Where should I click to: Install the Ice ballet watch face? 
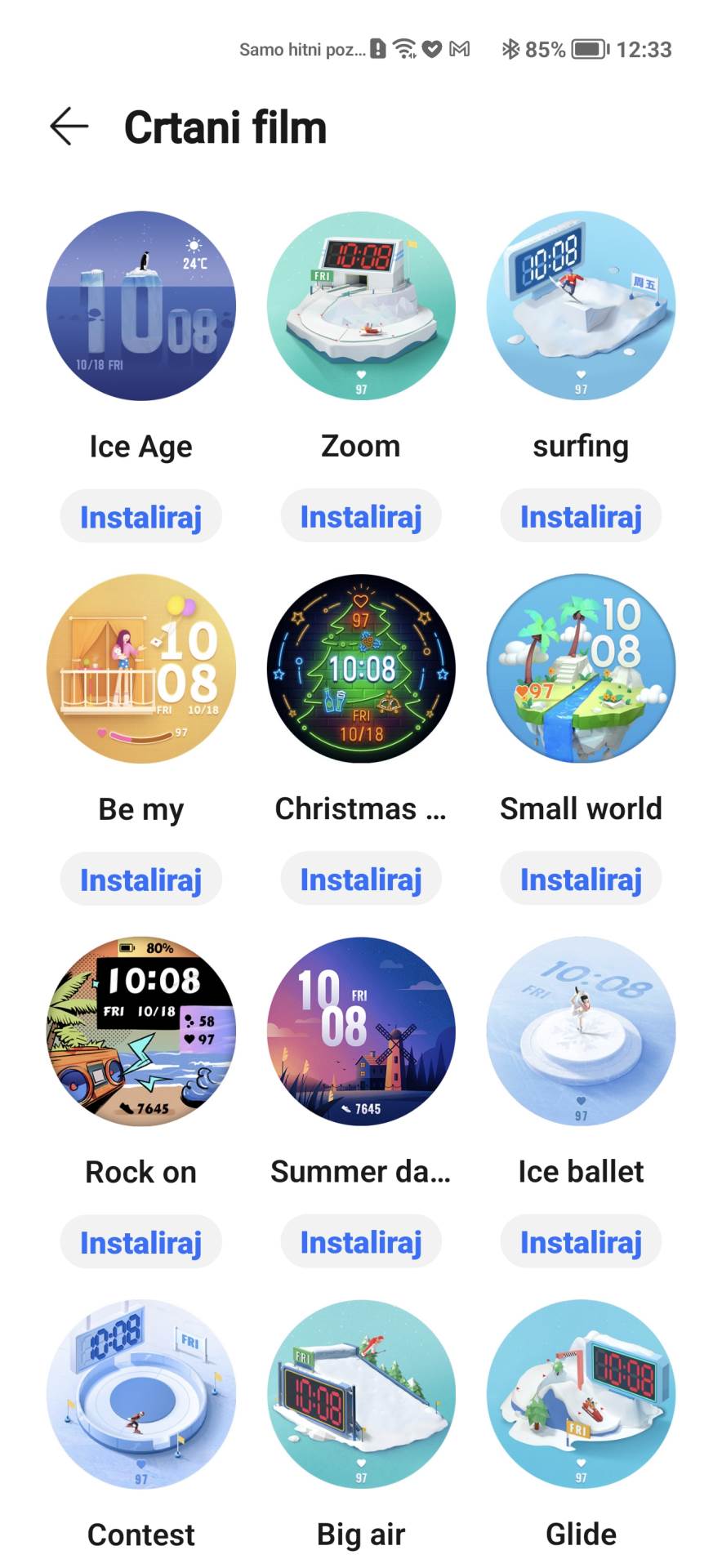pyautogui.click(x=581, y=1242)
